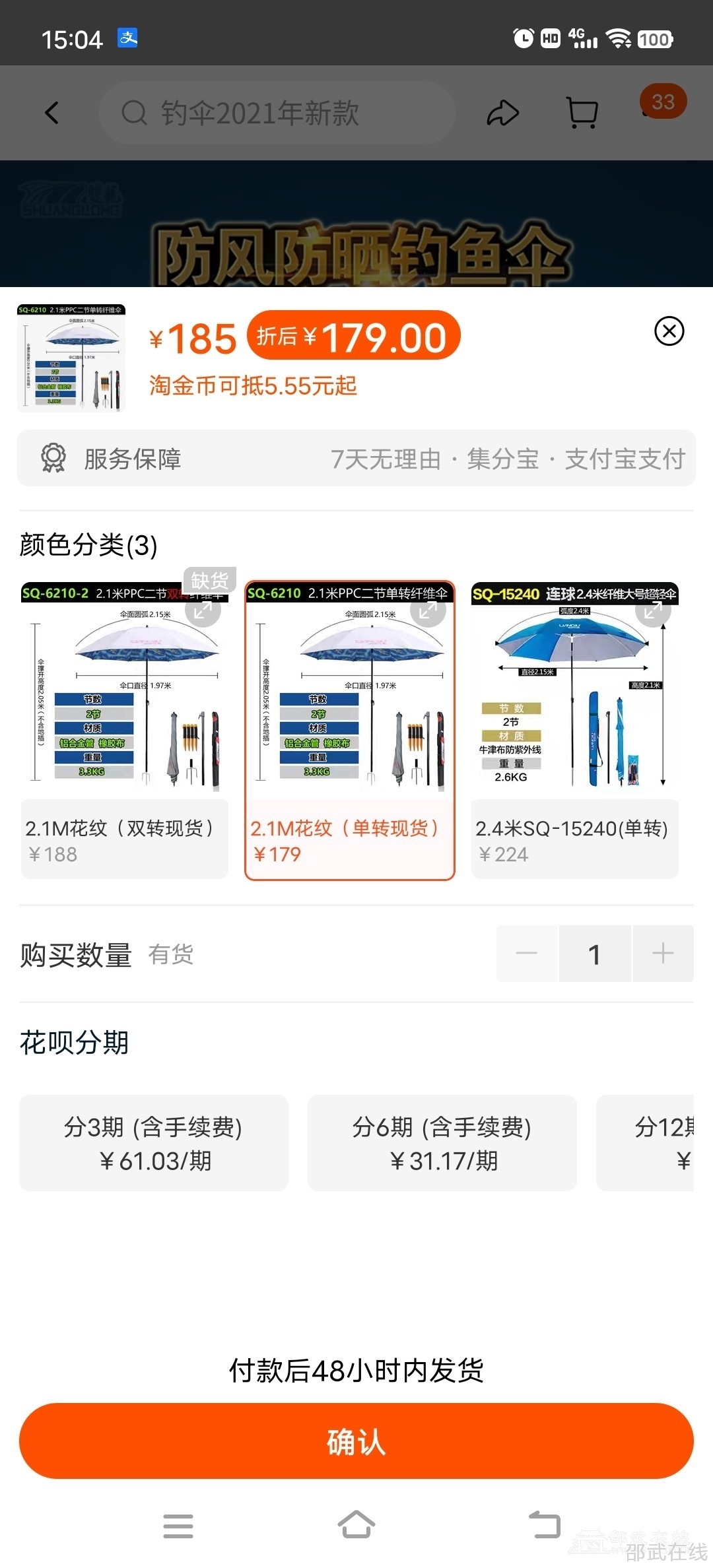713x1568 pixels.
Task: Tap the quantity number field
Action: tap(594, 954)
